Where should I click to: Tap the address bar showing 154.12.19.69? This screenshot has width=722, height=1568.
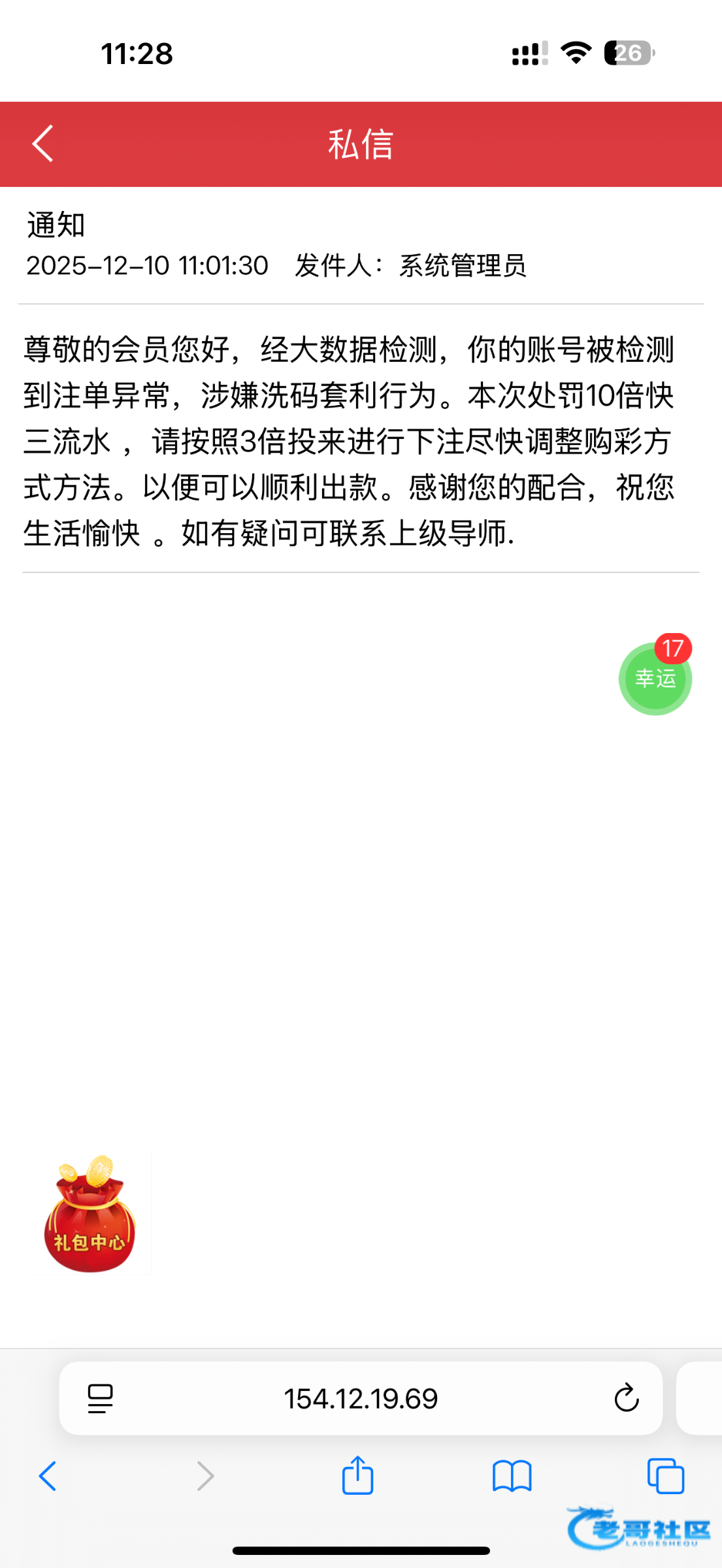coord(361,1399)
